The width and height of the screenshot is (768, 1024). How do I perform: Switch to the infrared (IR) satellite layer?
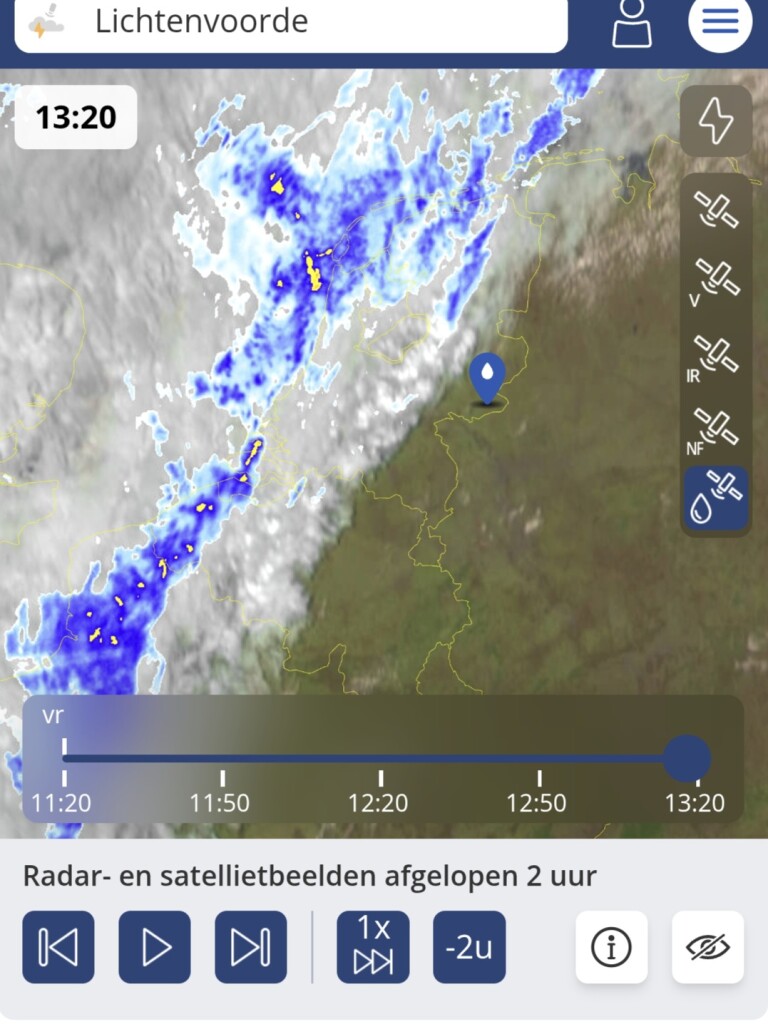pyautogui.click(x=715, y=357)
